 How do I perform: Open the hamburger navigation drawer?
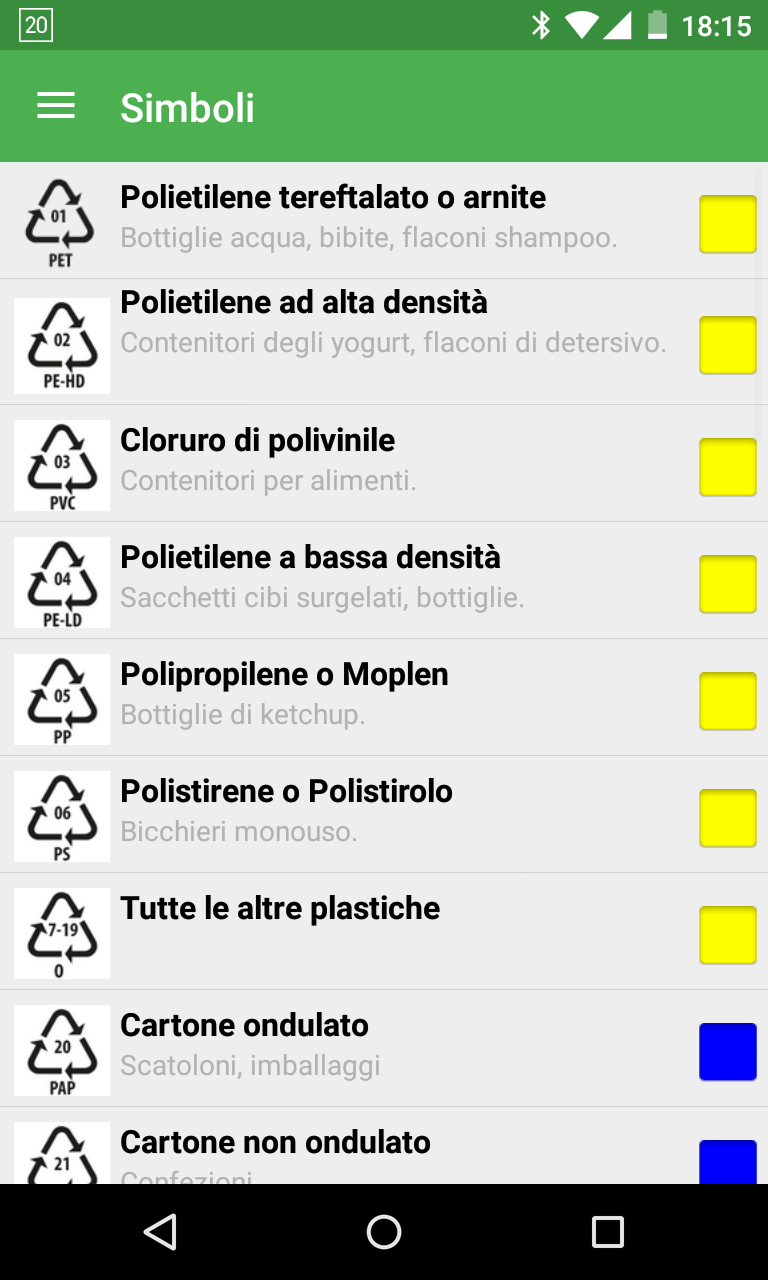56,106
